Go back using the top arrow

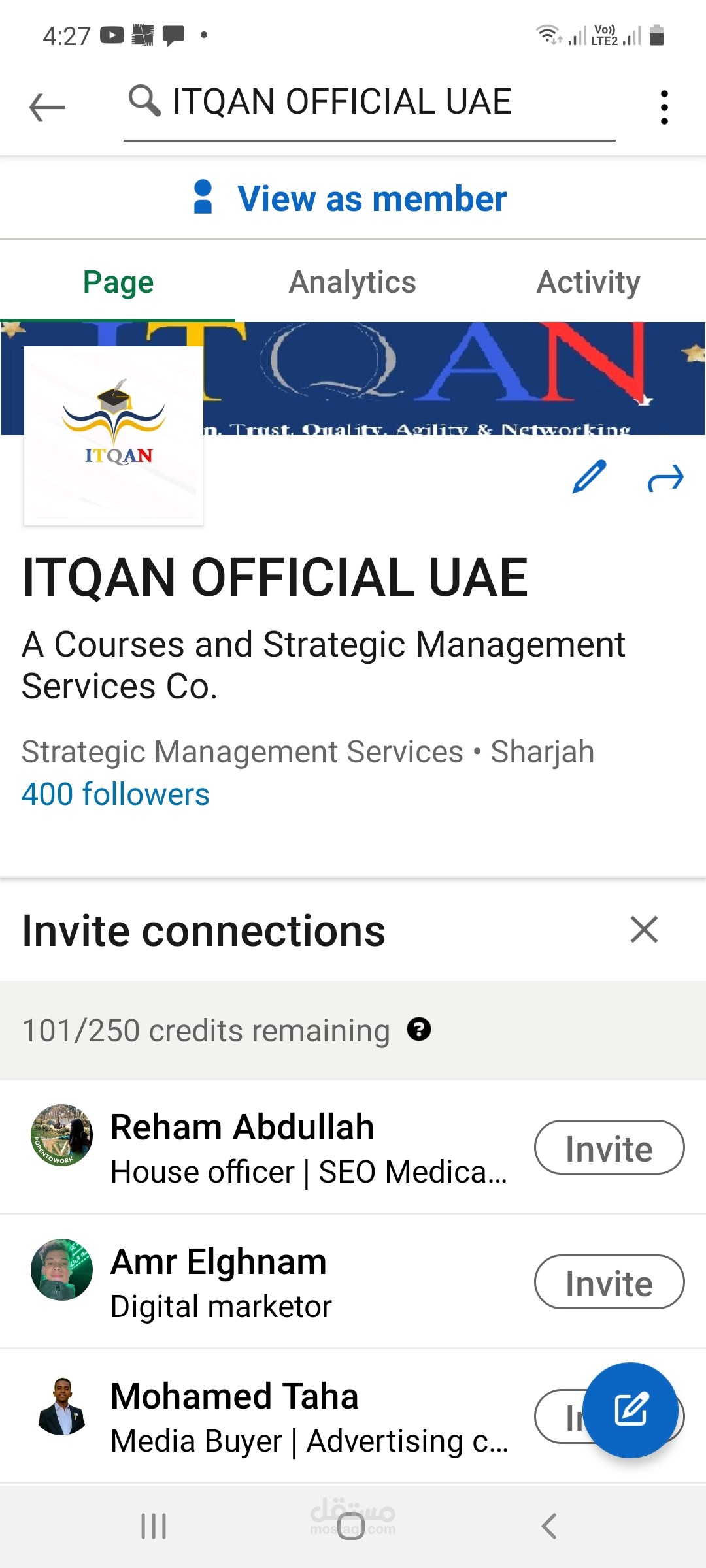[x=47, y=106]
